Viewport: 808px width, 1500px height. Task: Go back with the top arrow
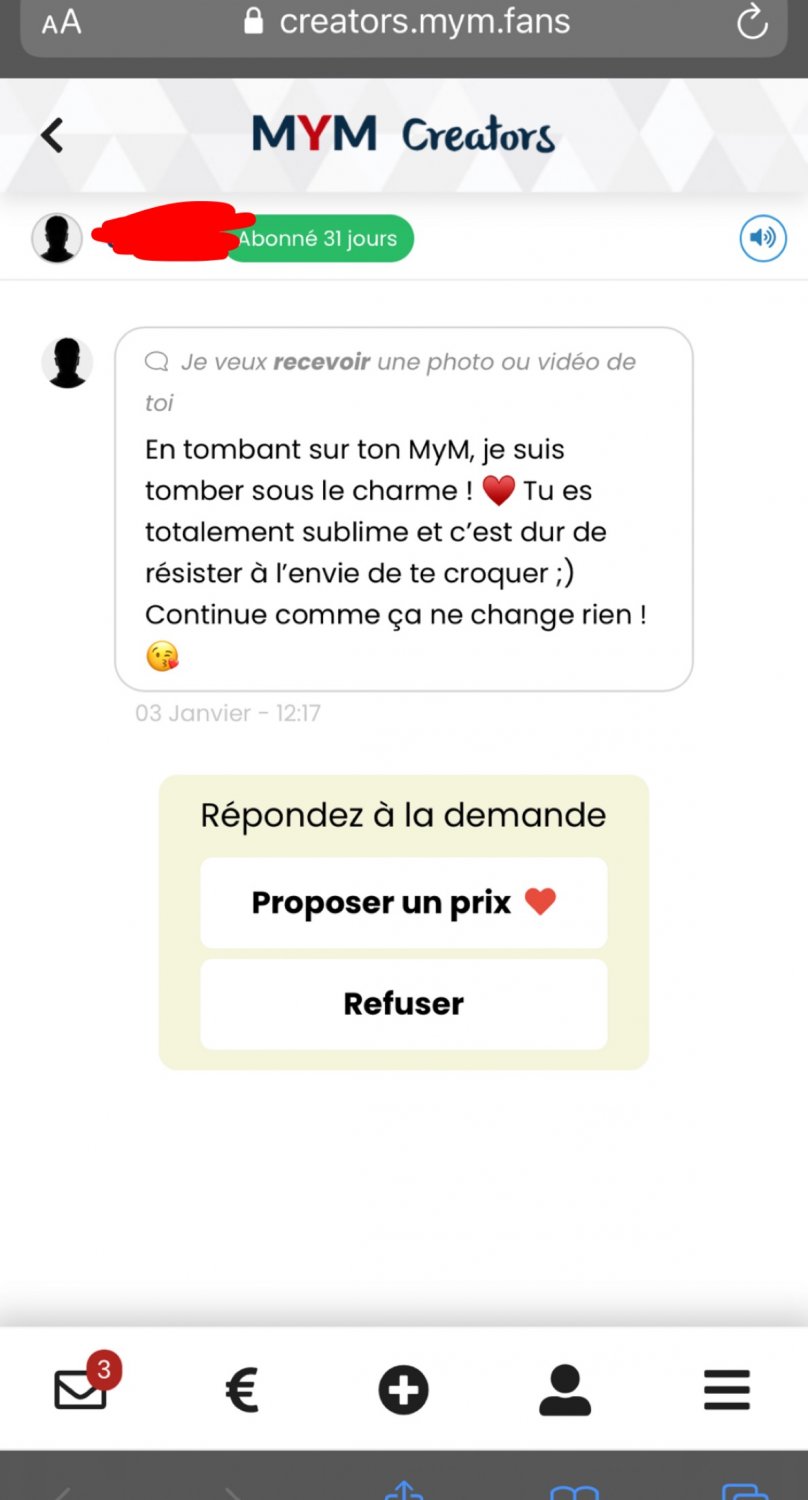pos(52,135)
